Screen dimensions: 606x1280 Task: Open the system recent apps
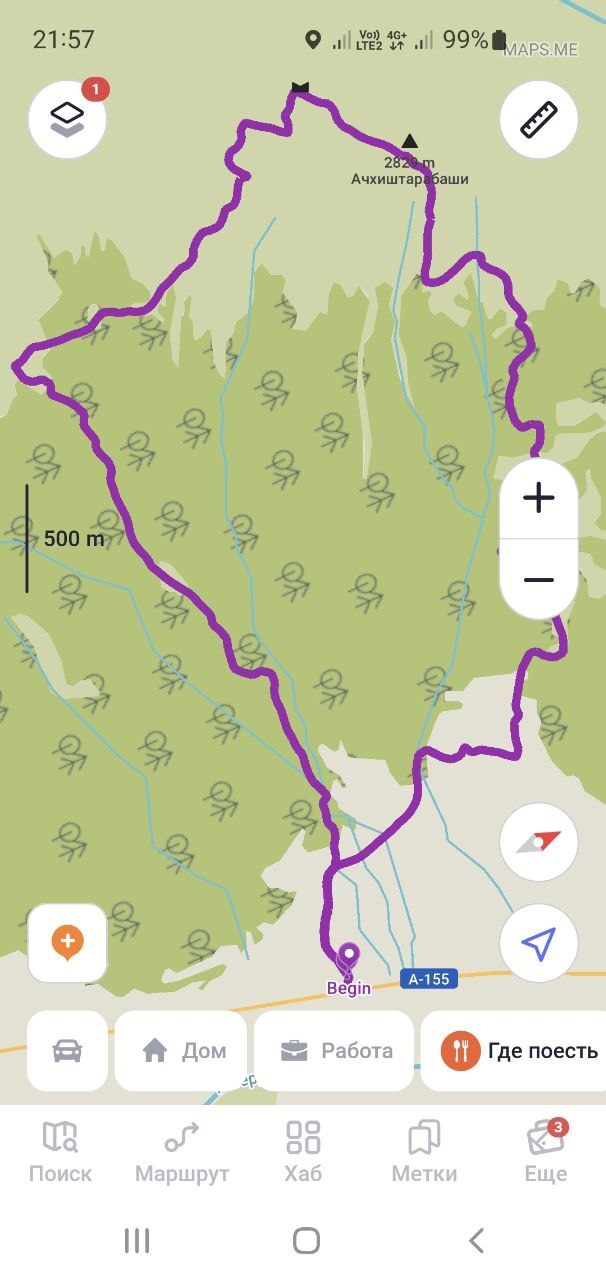tap(136, 1241)
